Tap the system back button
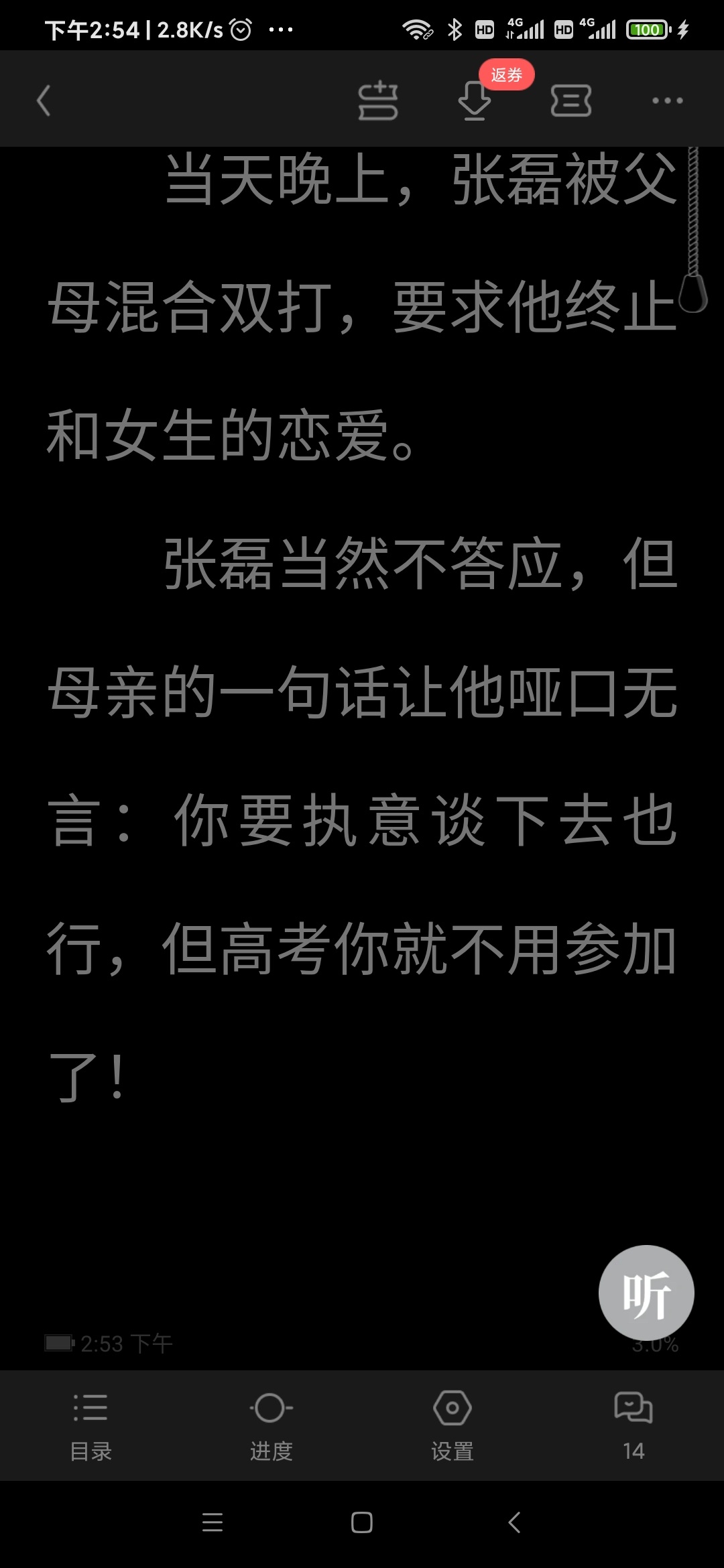724x1568 pixels. click(514, 1523)
